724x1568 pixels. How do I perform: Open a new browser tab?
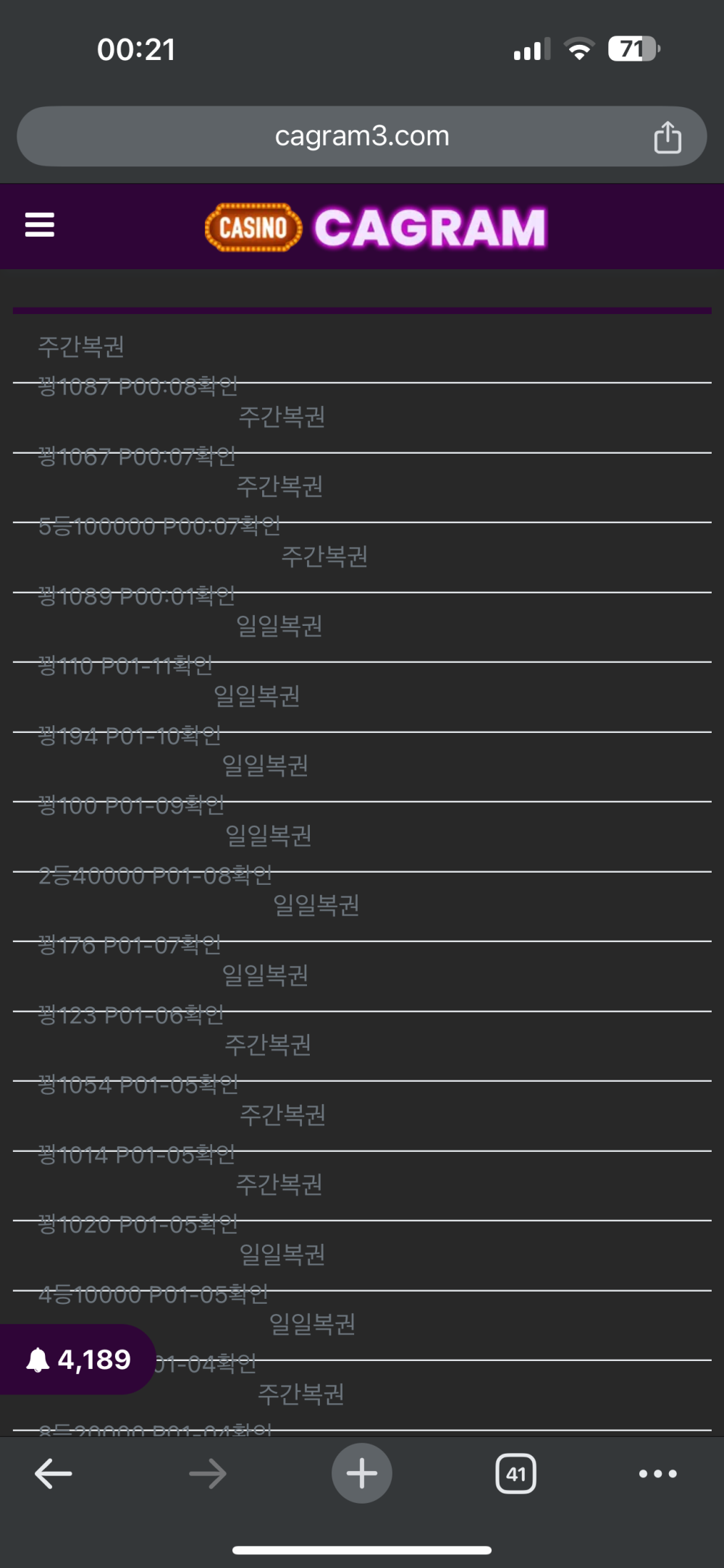pos(362,1473)
